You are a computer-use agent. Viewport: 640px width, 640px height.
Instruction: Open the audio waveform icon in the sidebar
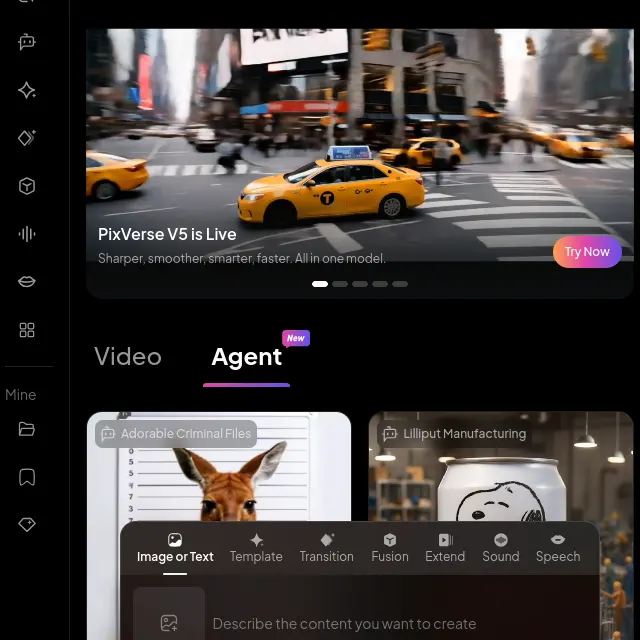coord(27,234)
